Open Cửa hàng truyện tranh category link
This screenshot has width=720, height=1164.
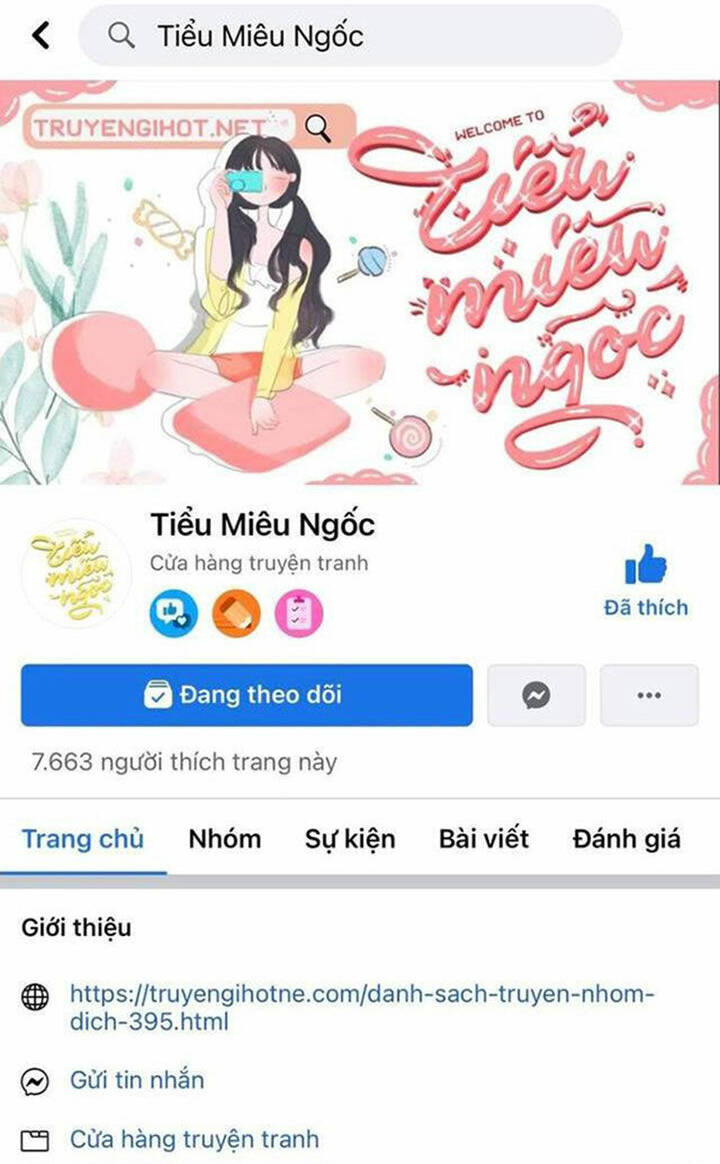click(194, 1139)
